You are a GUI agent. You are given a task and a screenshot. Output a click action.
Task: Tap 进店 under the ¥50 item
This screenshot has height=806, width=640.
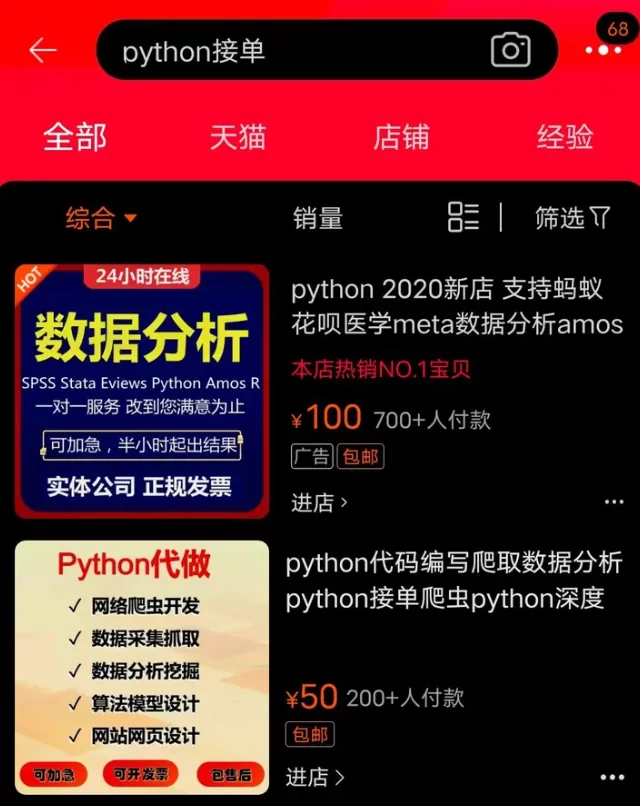click(315, 776)
